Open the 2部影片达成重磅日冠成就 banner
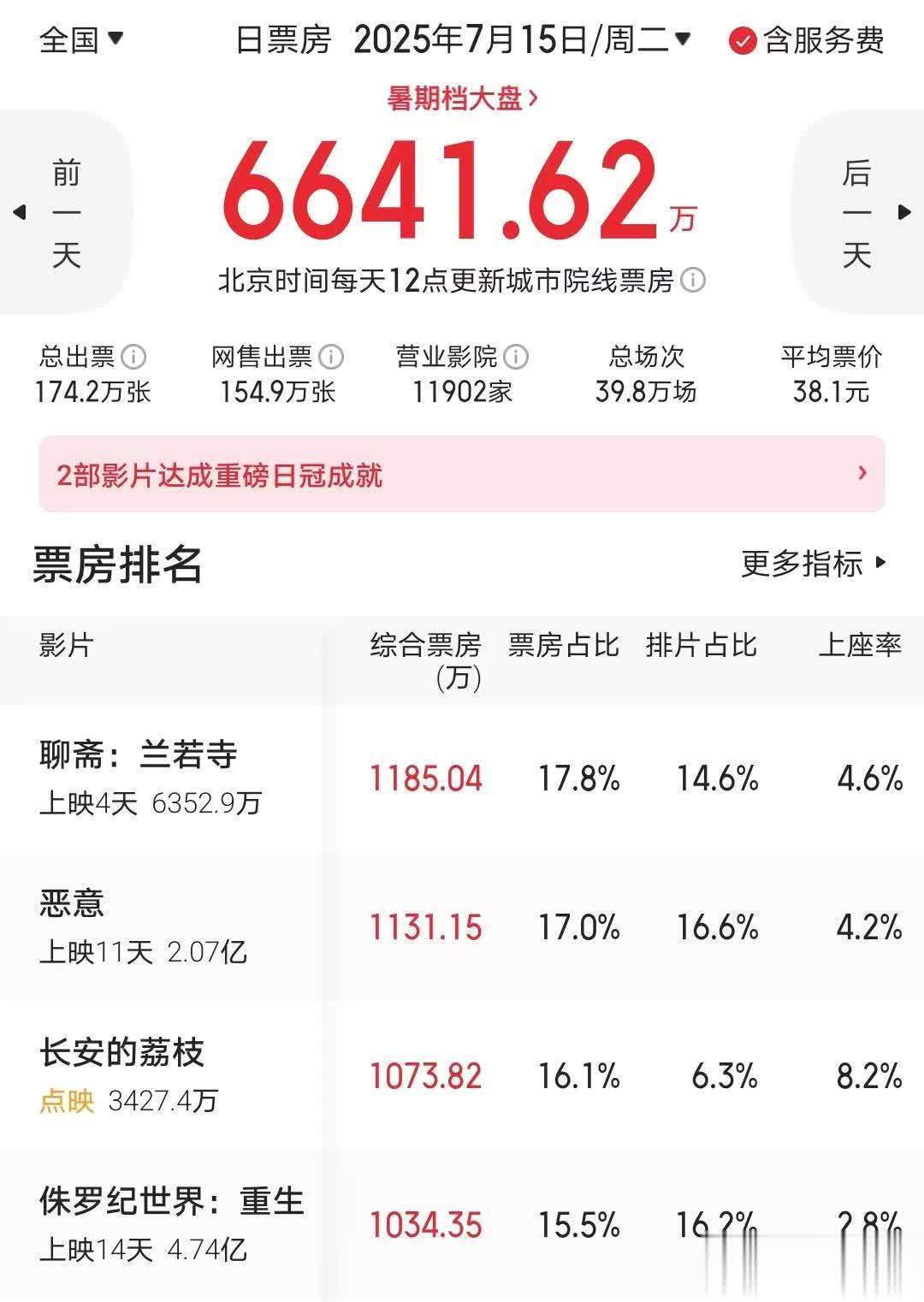 pos(462,475)
